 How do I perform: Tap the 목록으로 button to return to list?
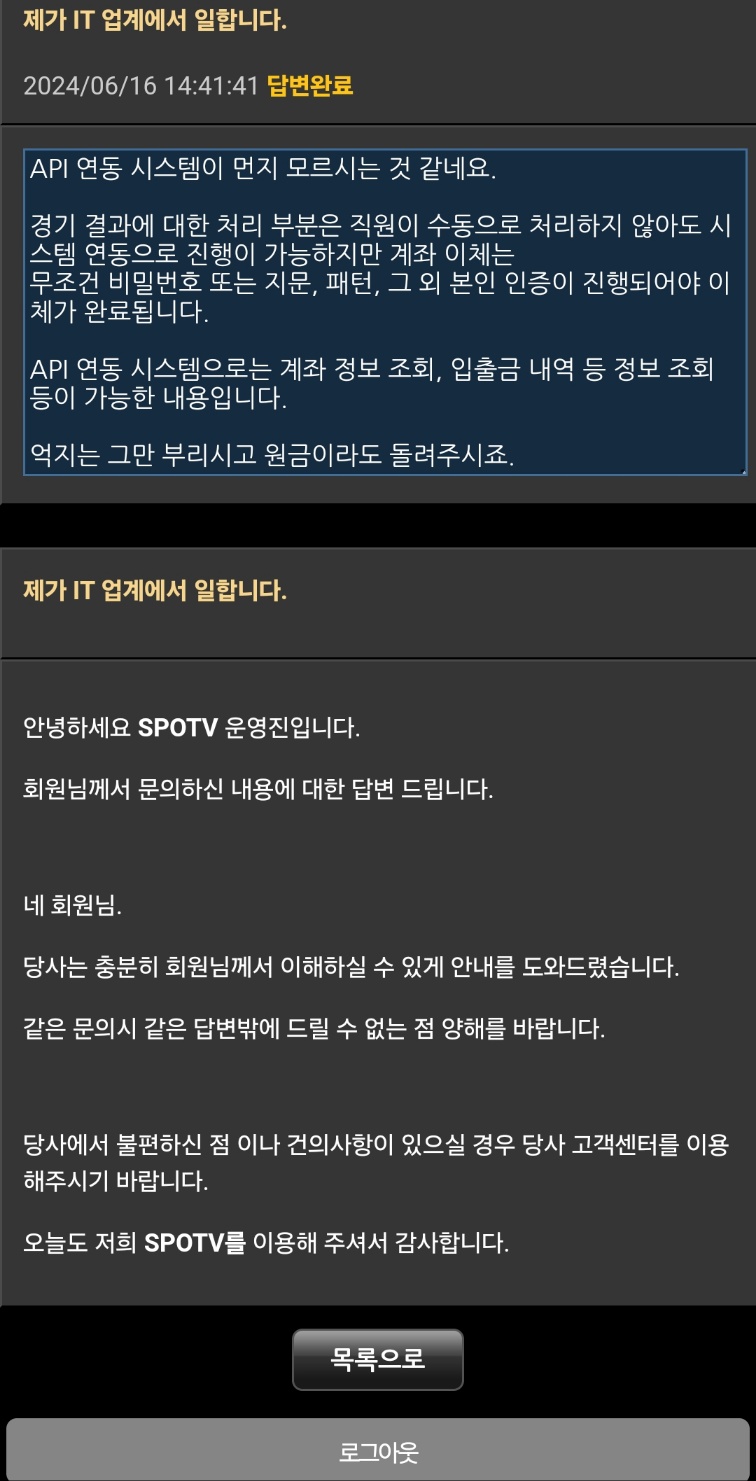pos(377,1359)
